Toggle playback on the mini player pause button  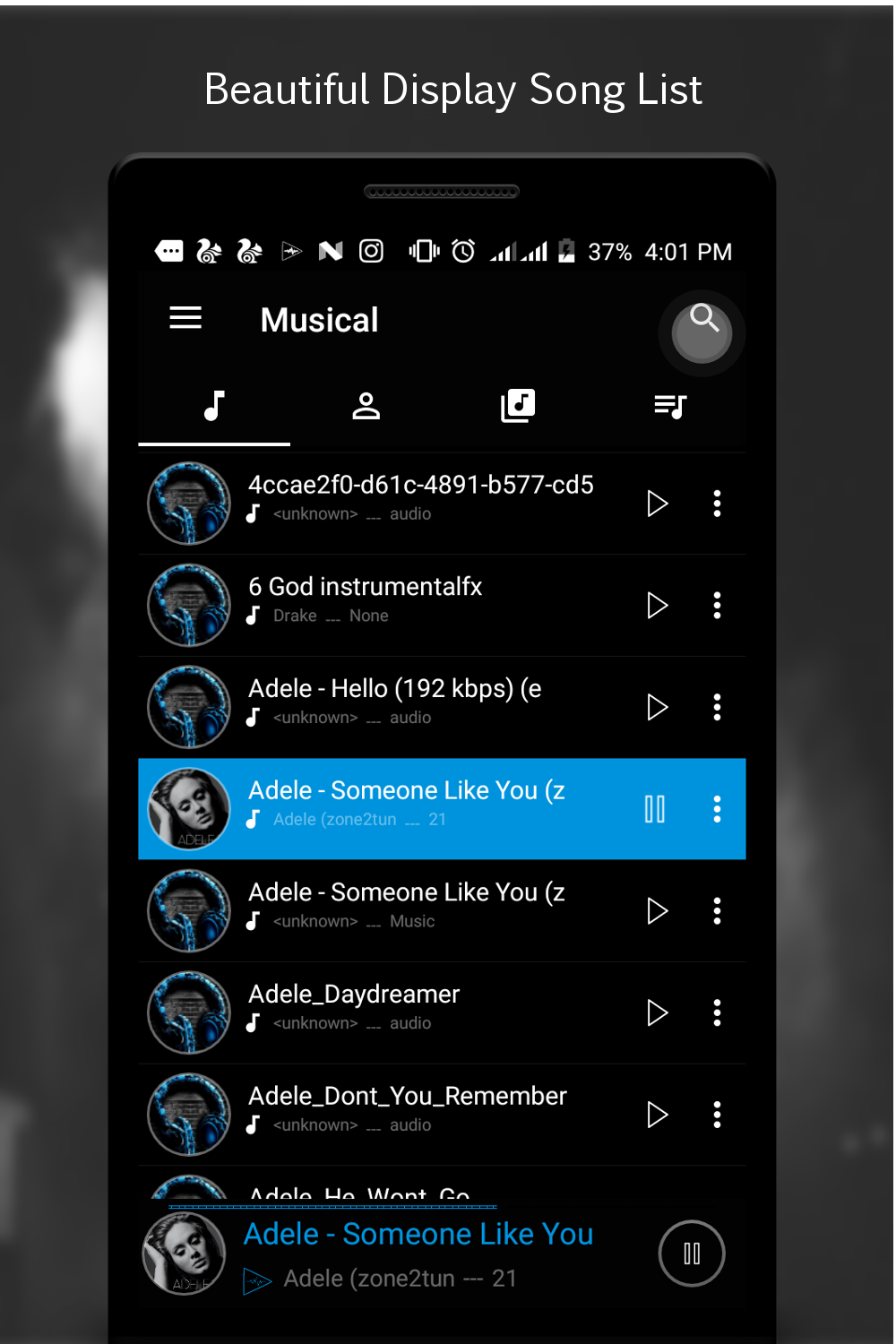click(x=691, y=1254)
